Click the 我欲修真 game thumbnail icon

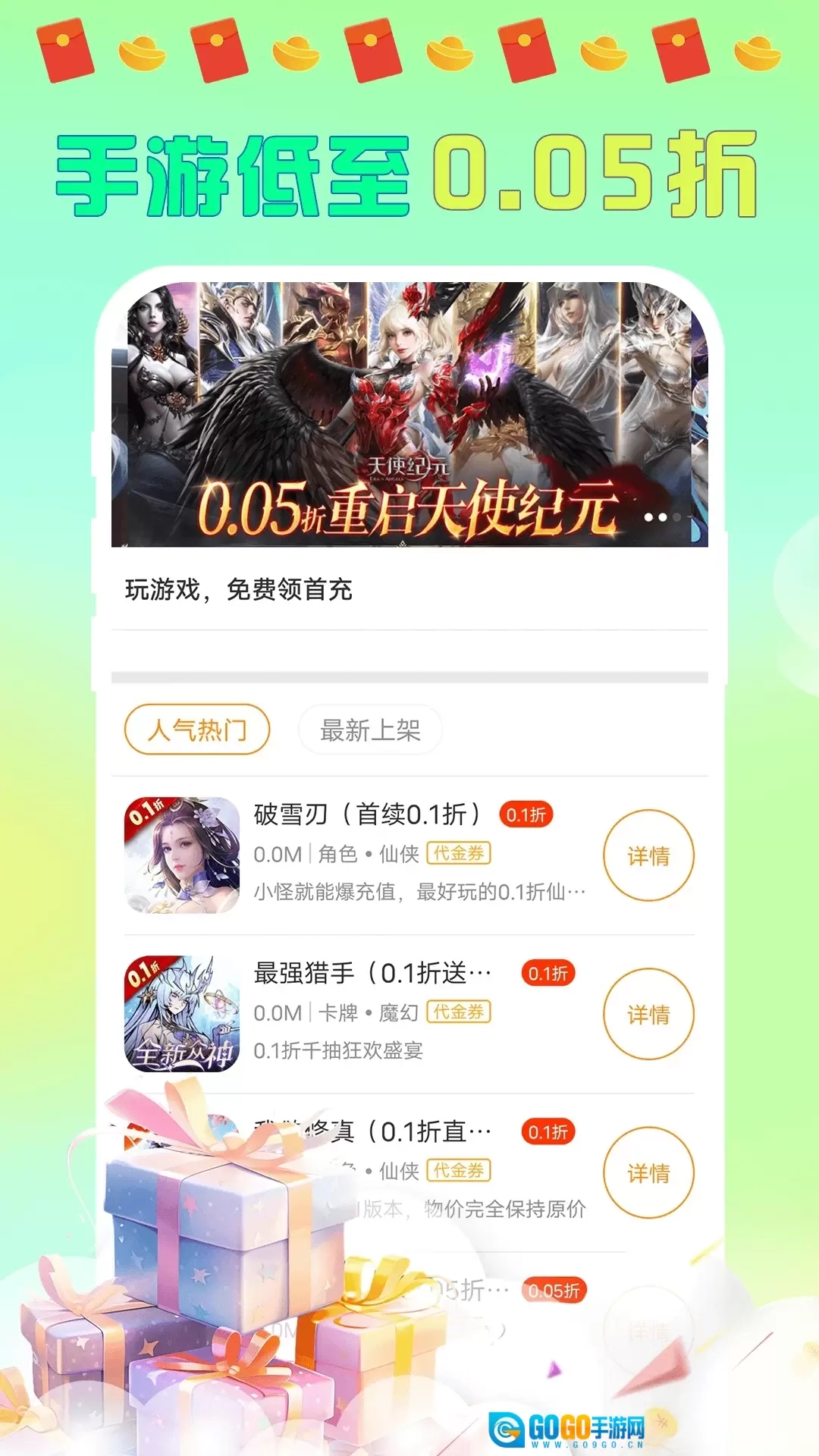point(182,1172)
